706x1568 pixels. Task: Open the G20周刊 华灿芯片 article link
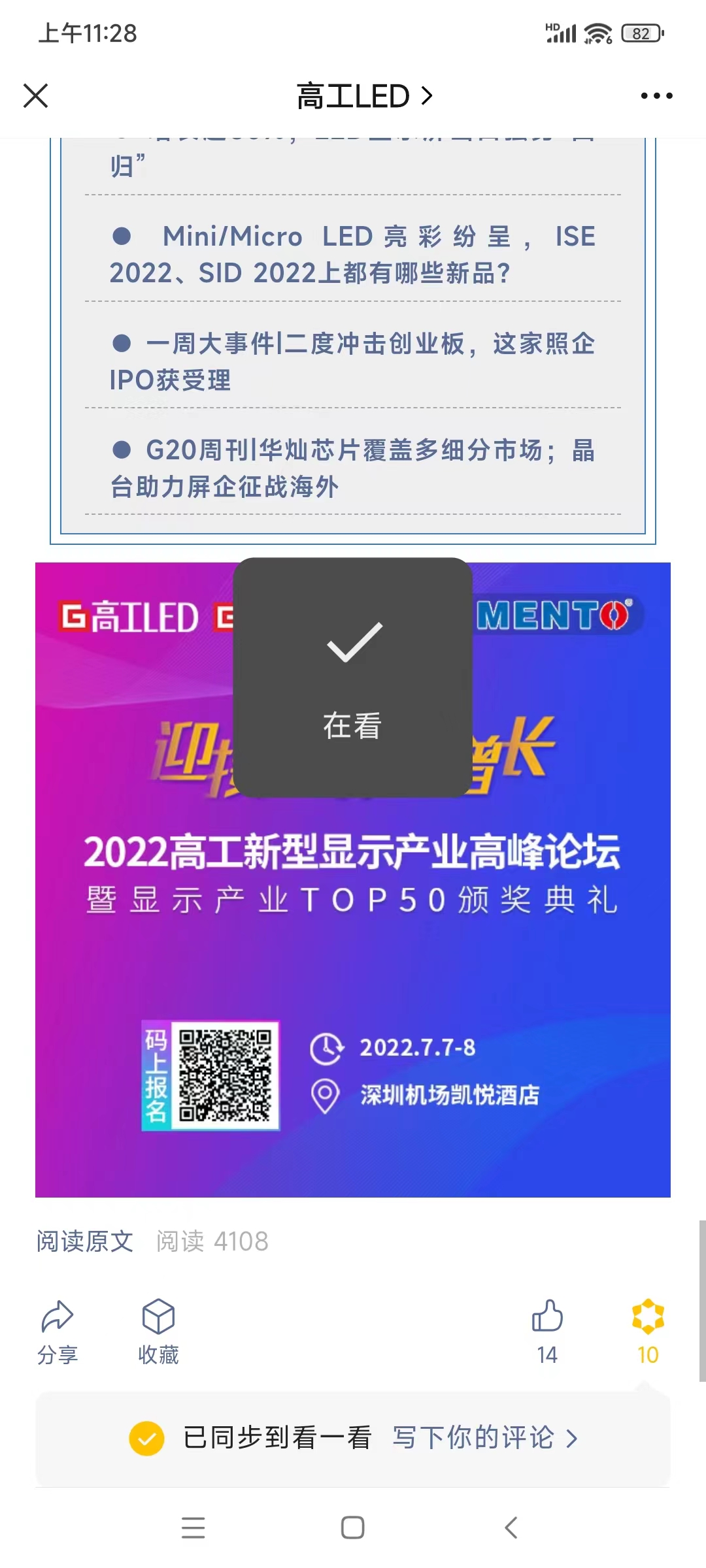pyautogui.click(x=353, y=468)
